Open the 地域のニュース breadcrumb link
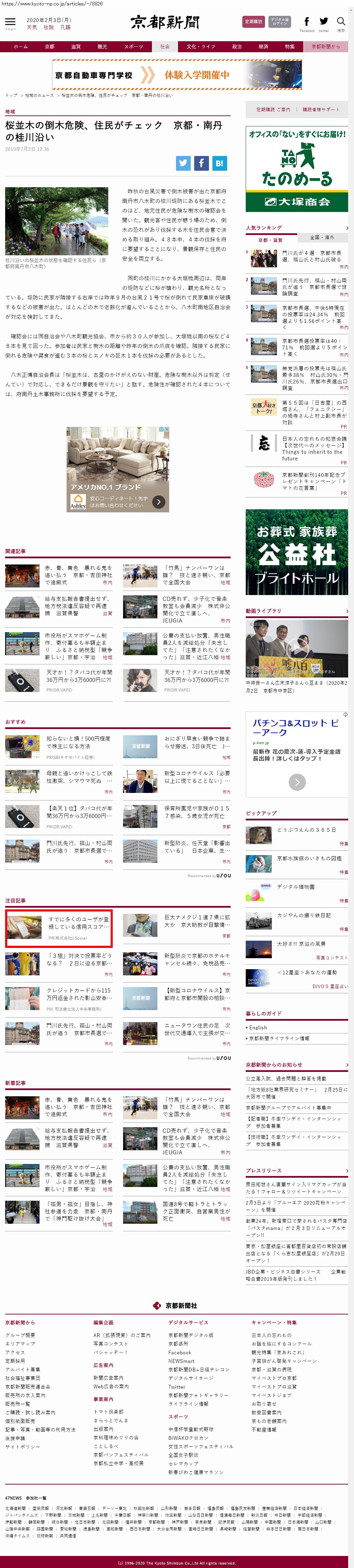The width and height of the screenshot is (354, 1568). click(x=39, y=96)
